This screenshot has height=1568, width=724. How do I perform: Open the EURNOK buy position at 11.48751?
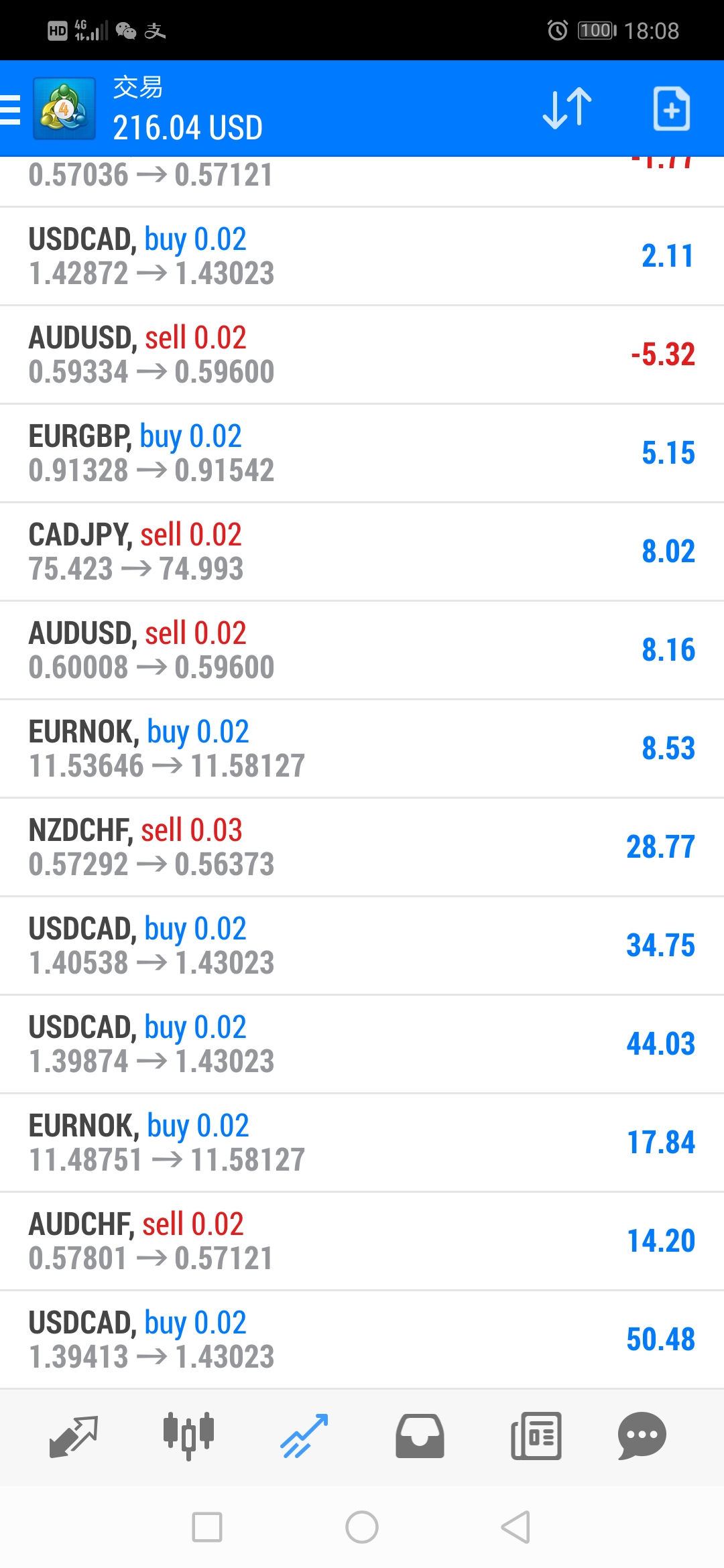point(362,1142)
